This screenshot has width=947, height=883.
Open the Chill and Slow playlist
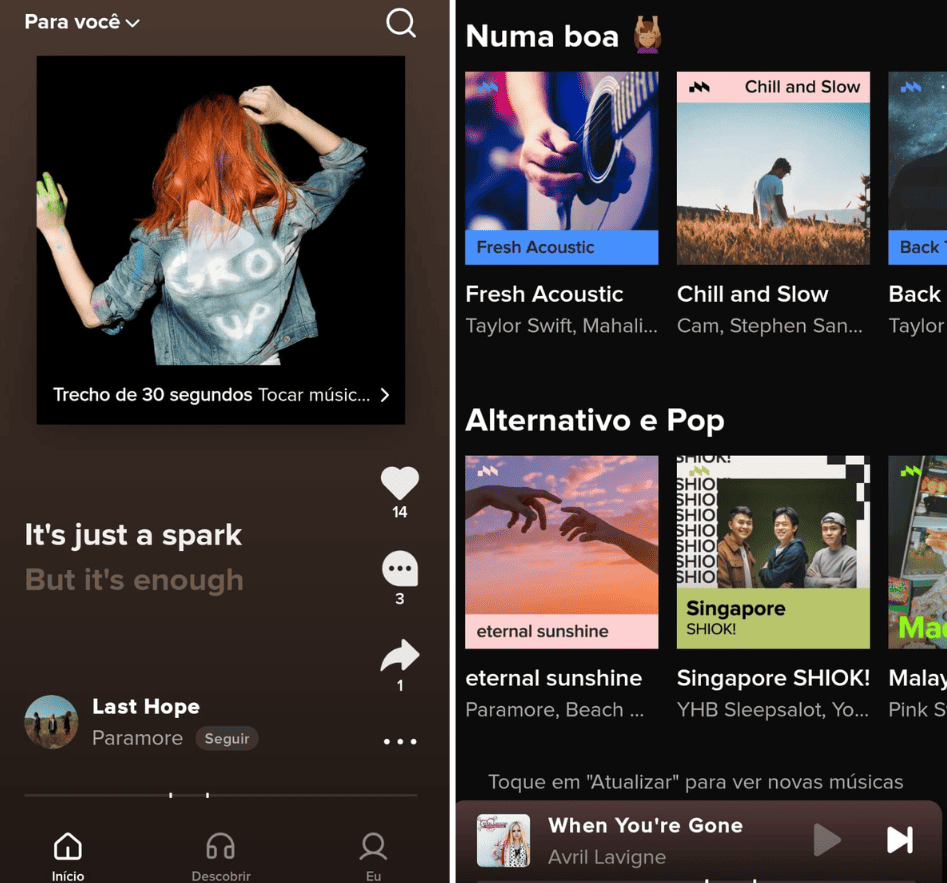pyautogui.click(x=773, y=168)
